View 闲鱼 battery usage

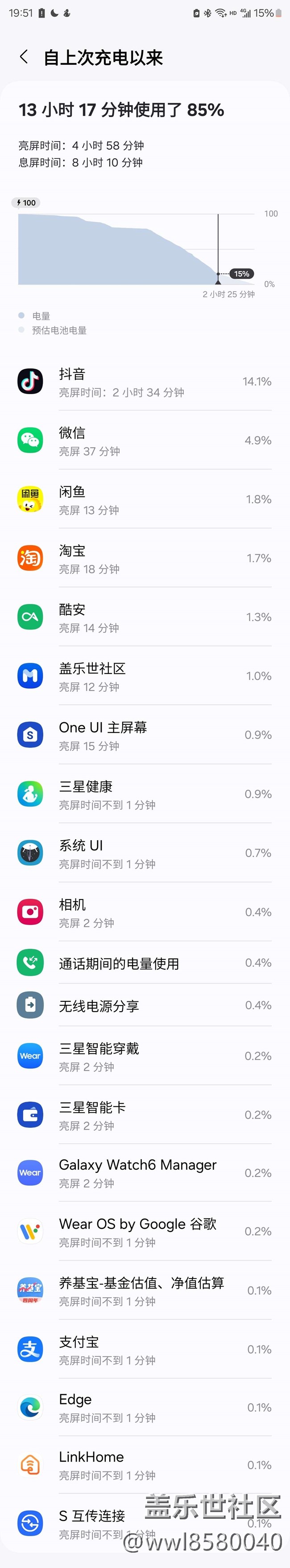(x=145, y=500)
